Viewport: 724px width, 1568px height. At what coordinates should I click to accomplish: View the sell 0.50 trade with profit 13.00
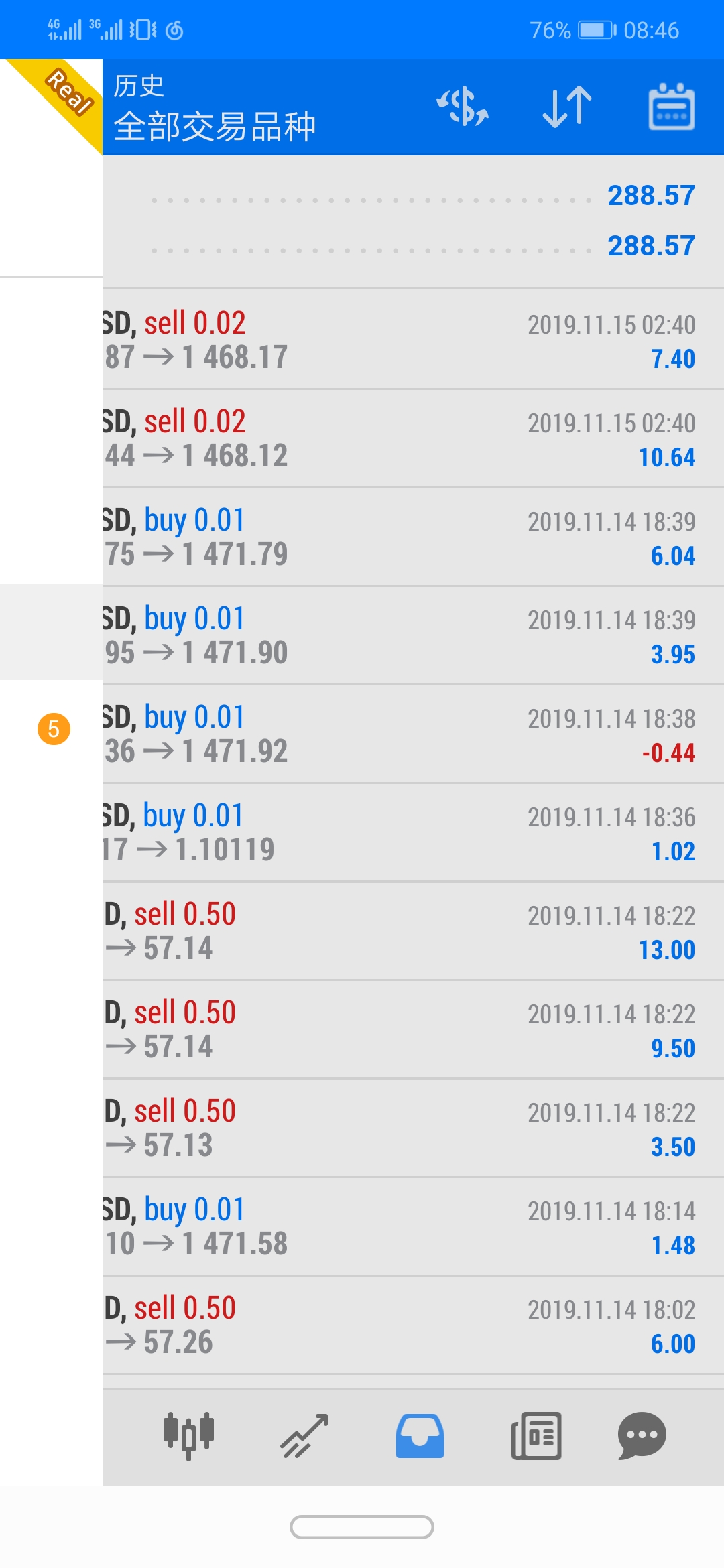[412, 931]
